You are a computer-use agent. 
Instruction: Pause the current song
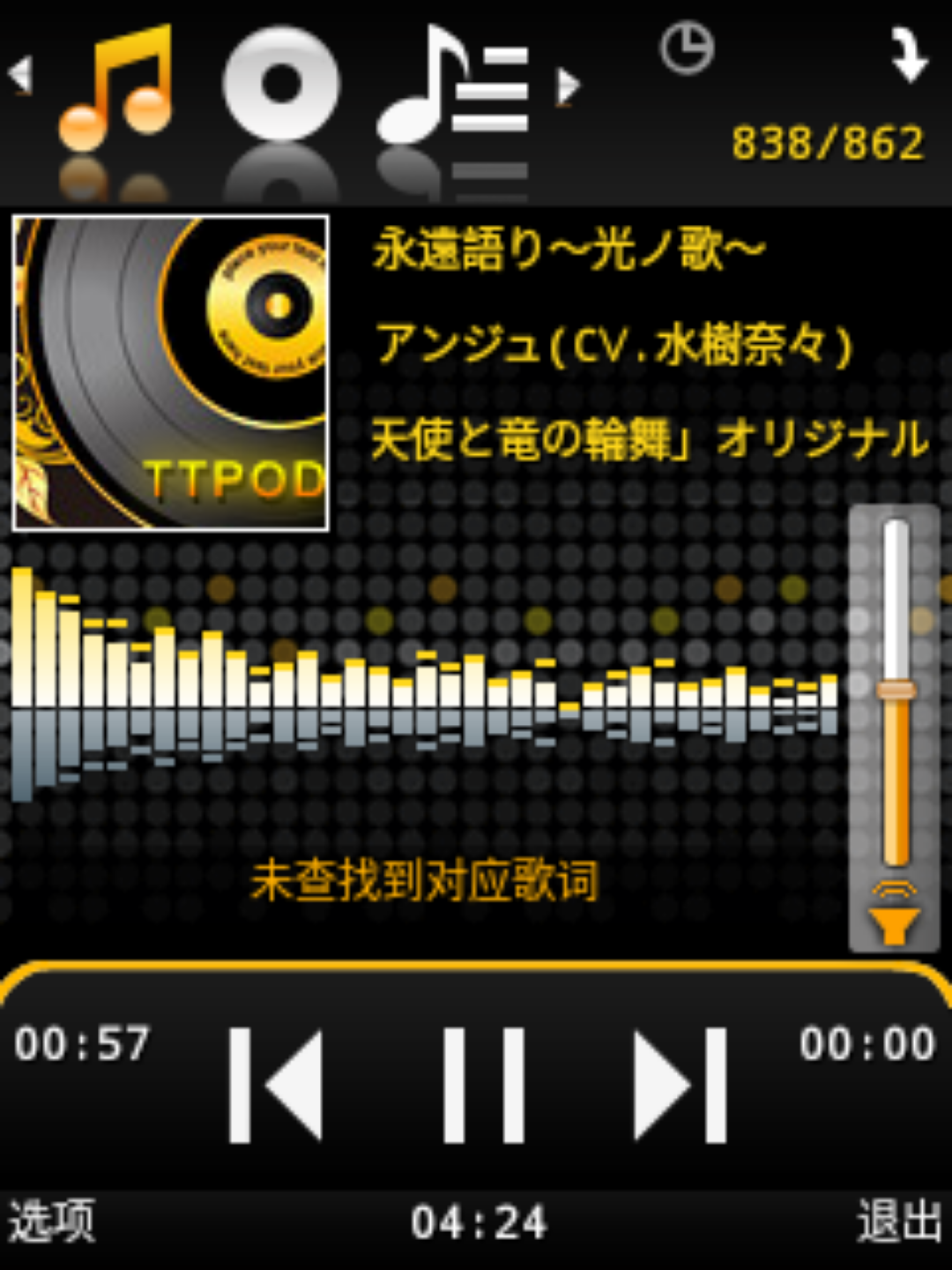tap(483, 1085)
